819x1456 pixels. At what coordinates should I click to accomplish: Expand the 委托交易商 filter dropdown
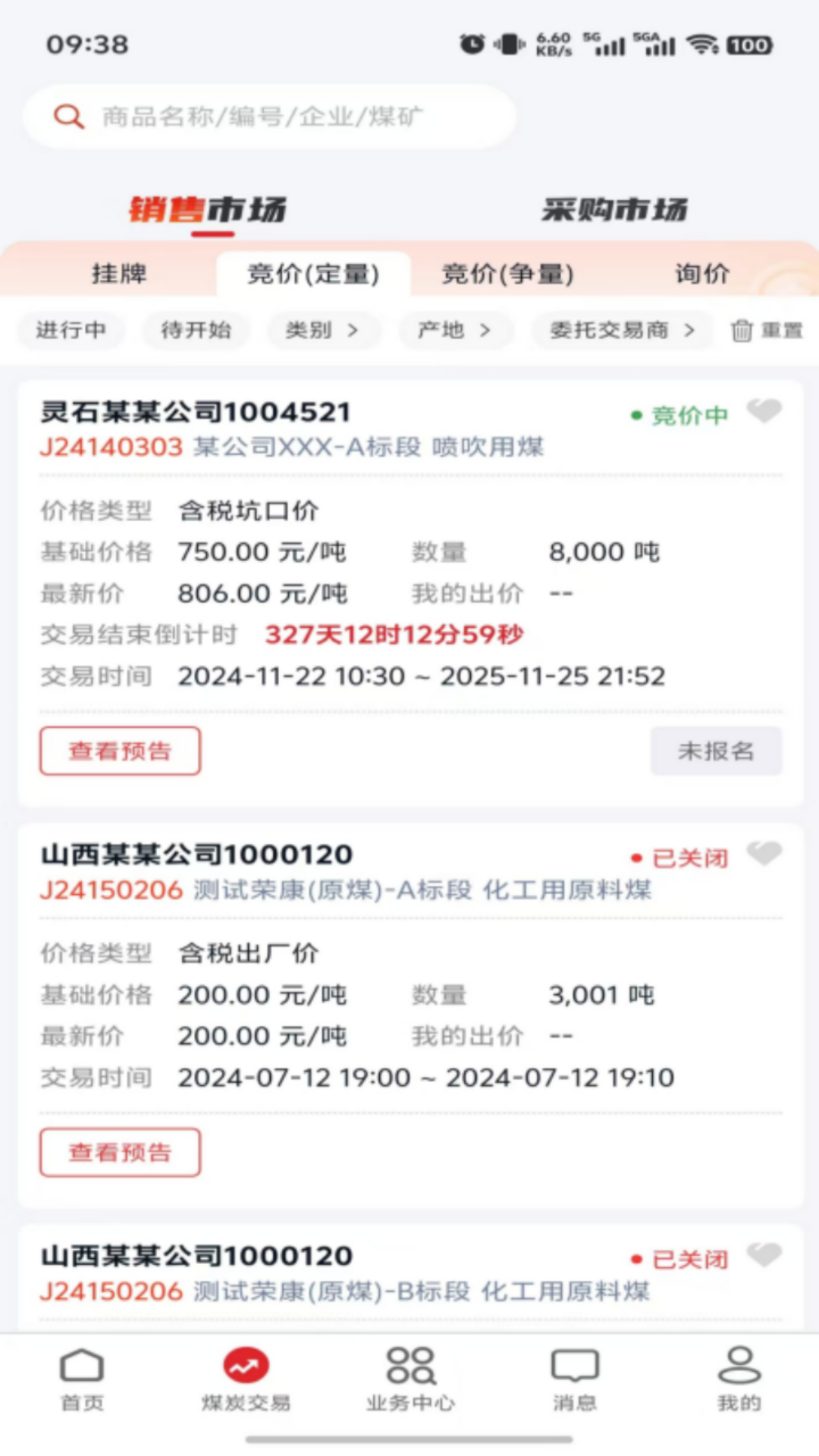click(623, 331)
